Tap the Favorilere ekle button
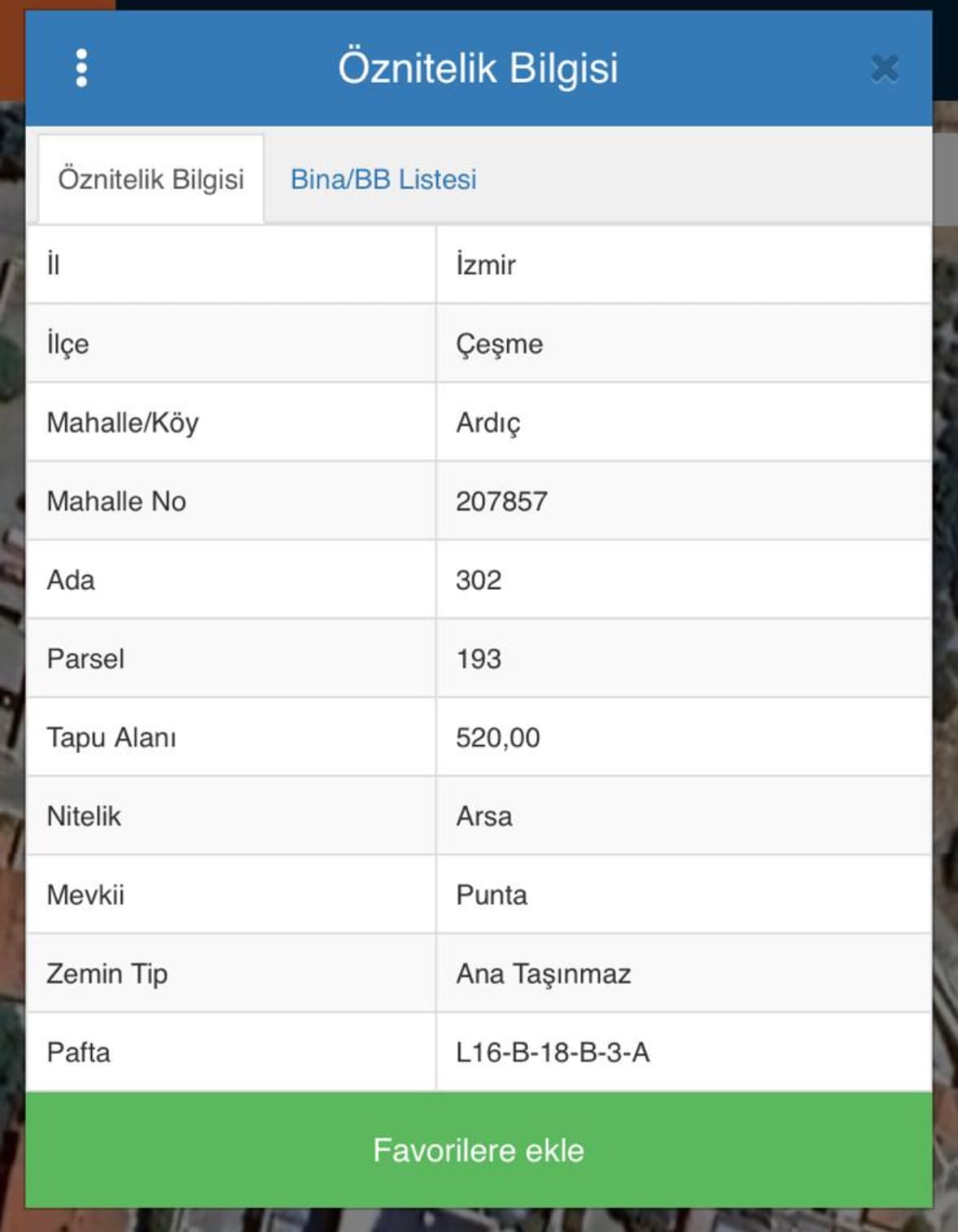This screenshot has height=1232, width=958. click(x=479, y=1150)
